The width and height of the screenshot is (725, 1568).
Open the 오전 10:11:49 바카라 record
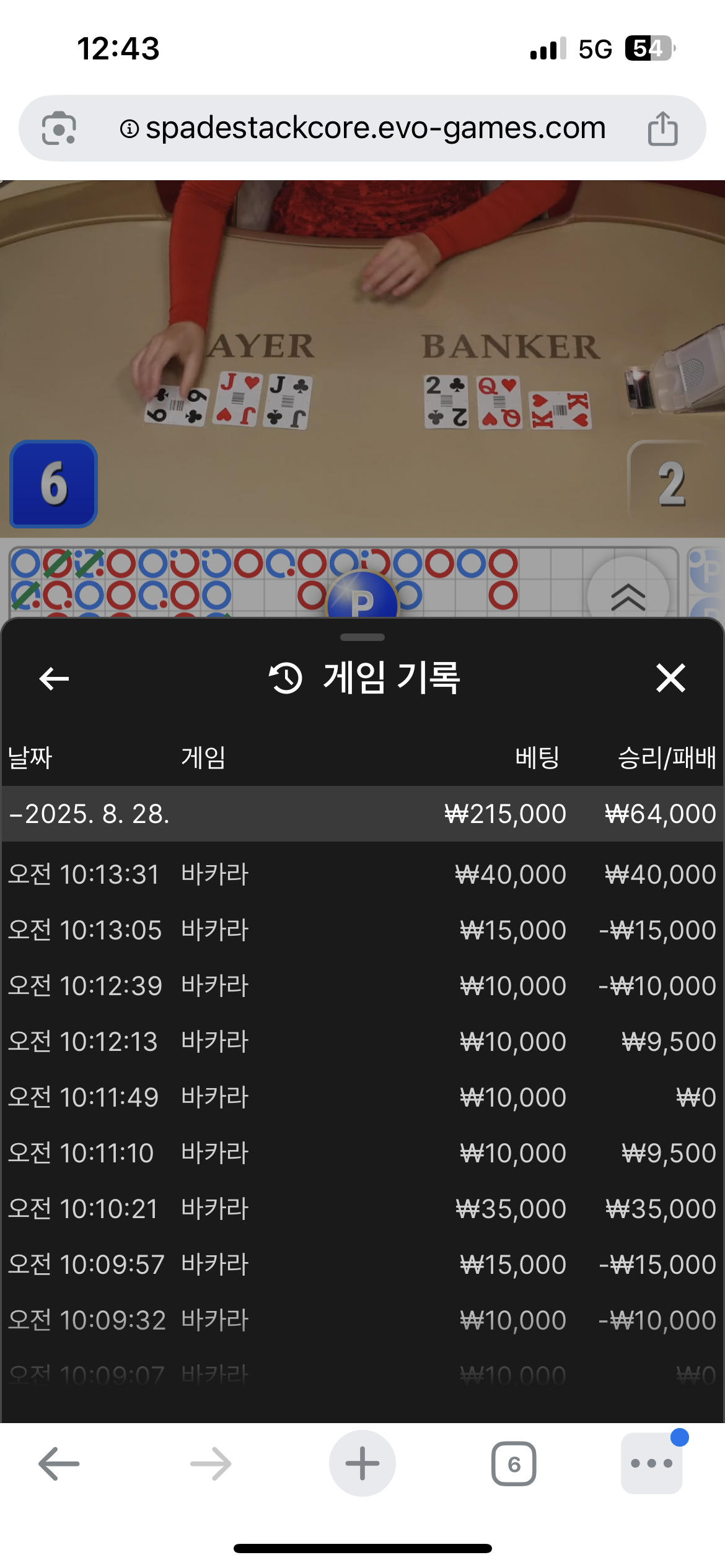[362, 1097]
